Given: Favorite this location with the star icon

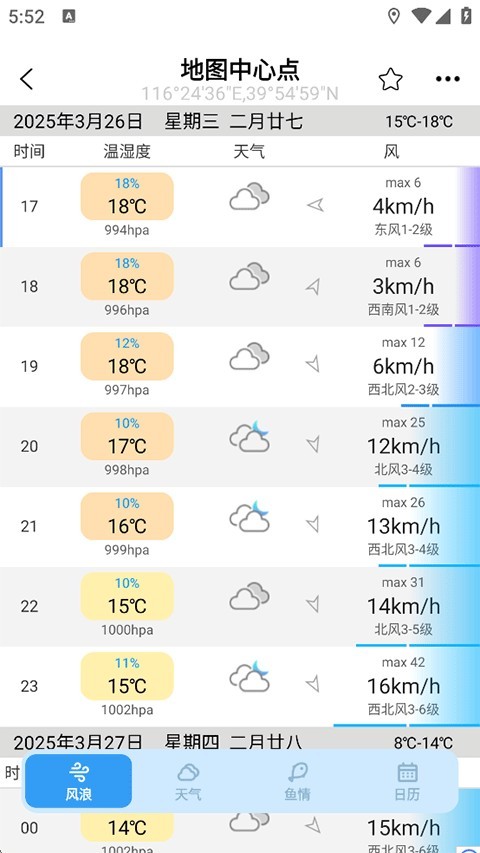Looking at the screenshot, I should (x=390, y=79).
